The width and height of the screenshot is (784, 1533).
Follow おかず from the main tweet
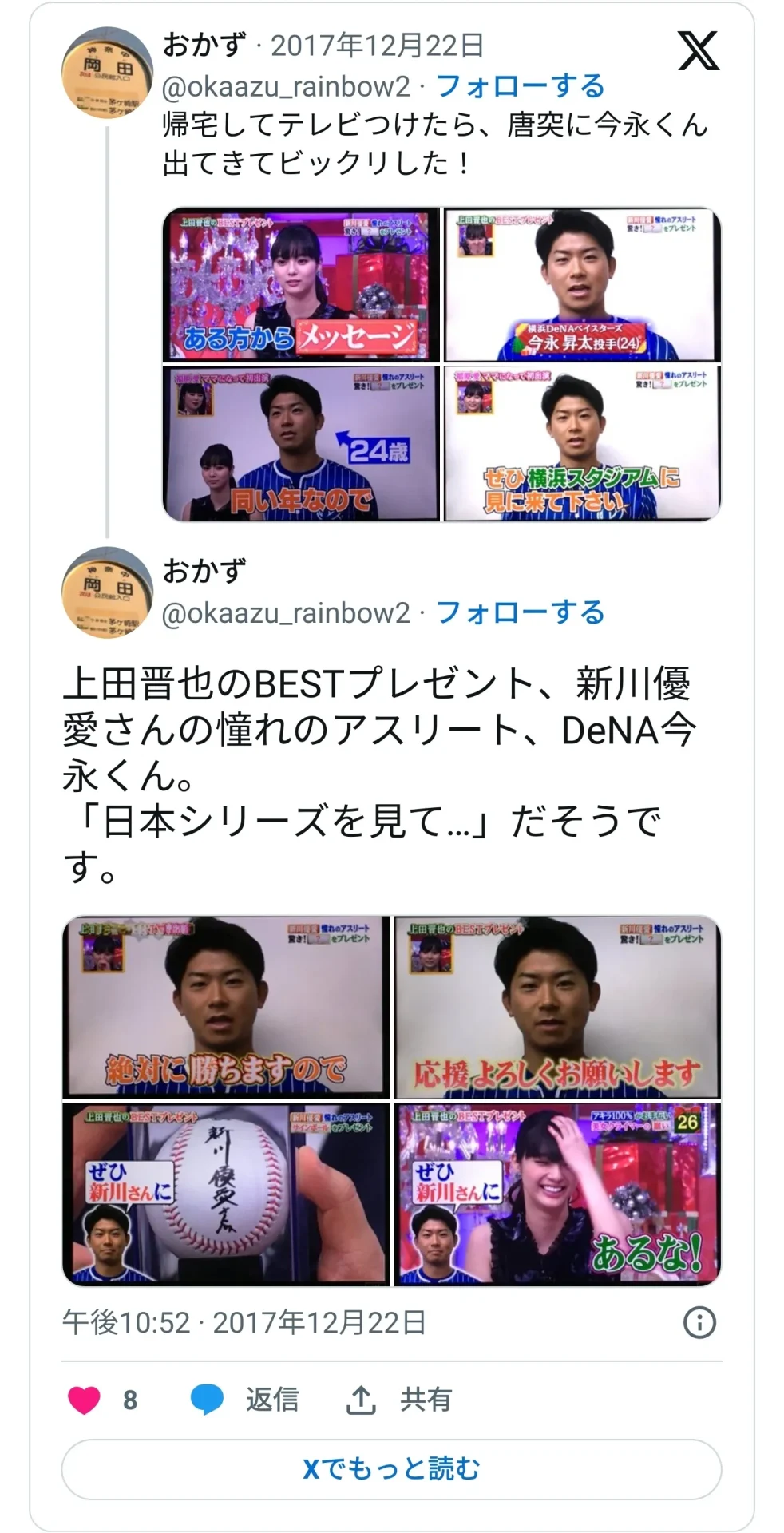[x=520, y=612]
